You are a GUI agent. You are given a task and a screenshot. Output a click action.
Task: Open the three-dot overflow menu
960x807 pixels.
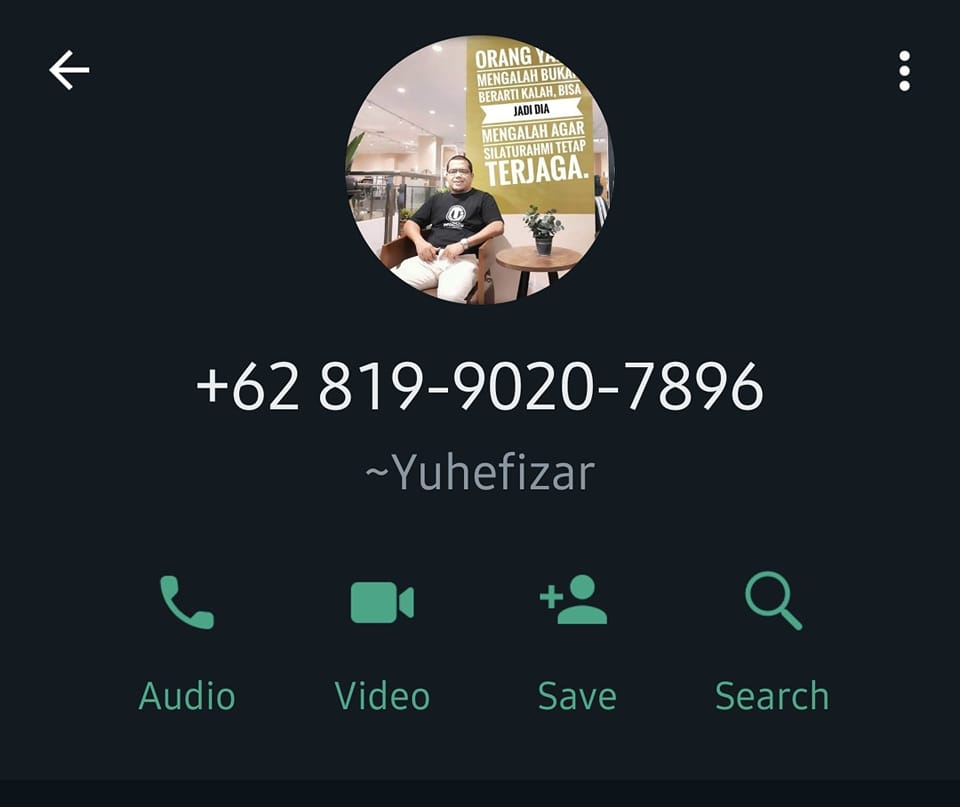click(x=904, y=71)
